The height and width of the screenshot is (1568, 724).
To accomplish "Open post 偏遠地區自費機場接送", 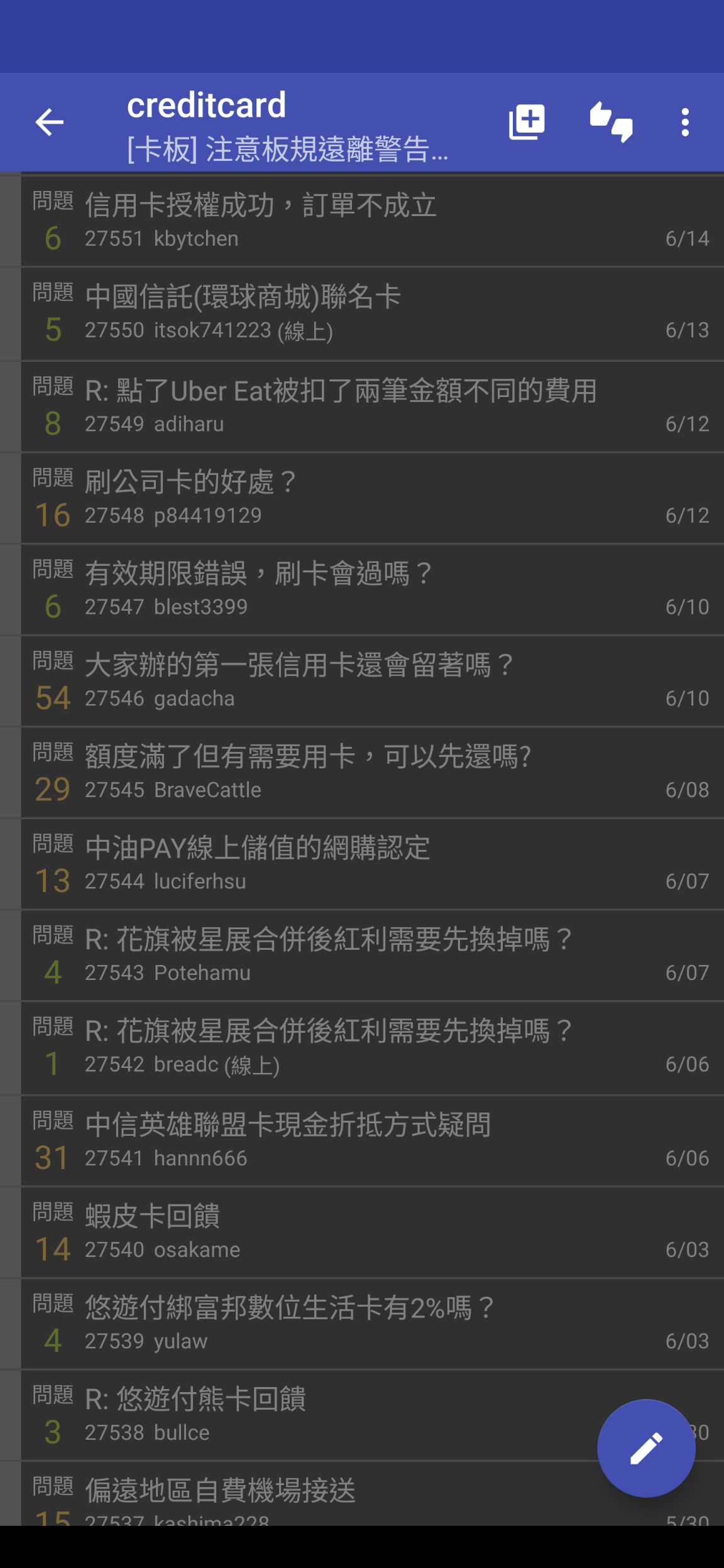I will 372,1494.
